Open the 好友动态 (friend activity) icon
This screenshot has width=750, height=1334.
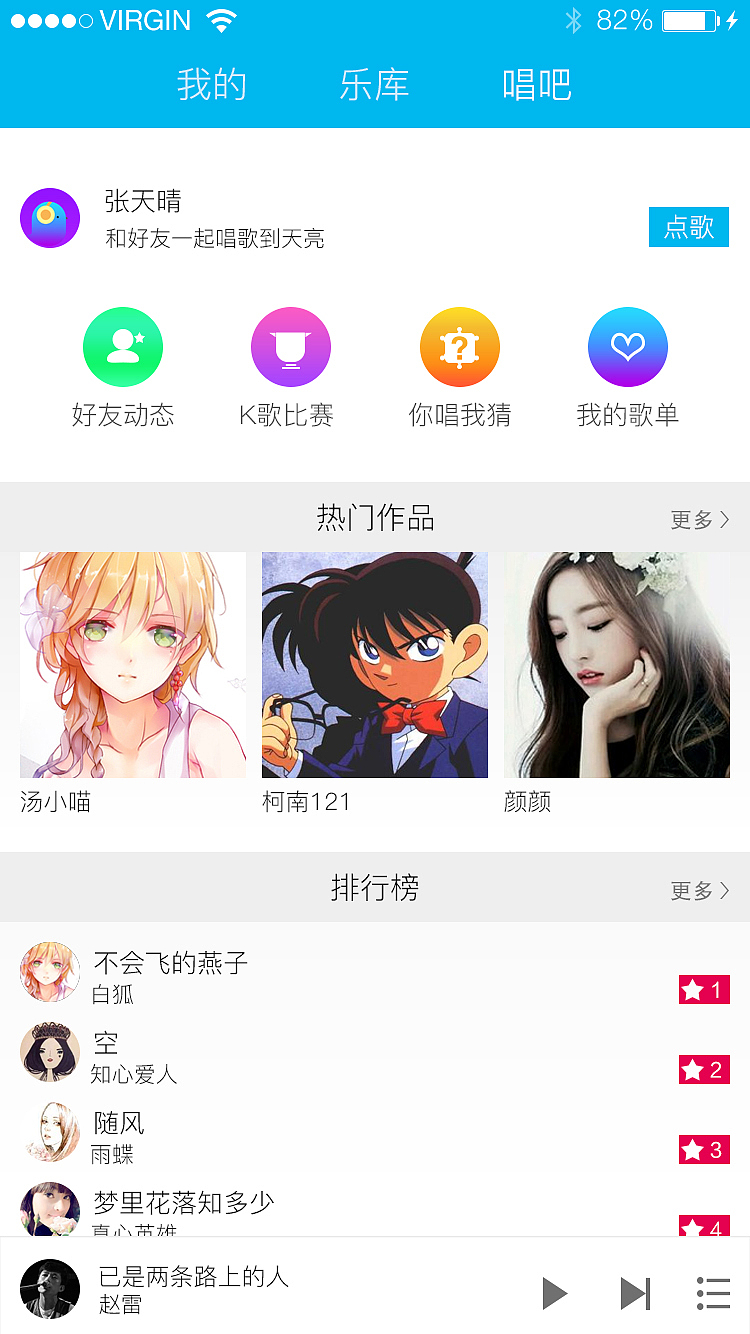(122, 347)
